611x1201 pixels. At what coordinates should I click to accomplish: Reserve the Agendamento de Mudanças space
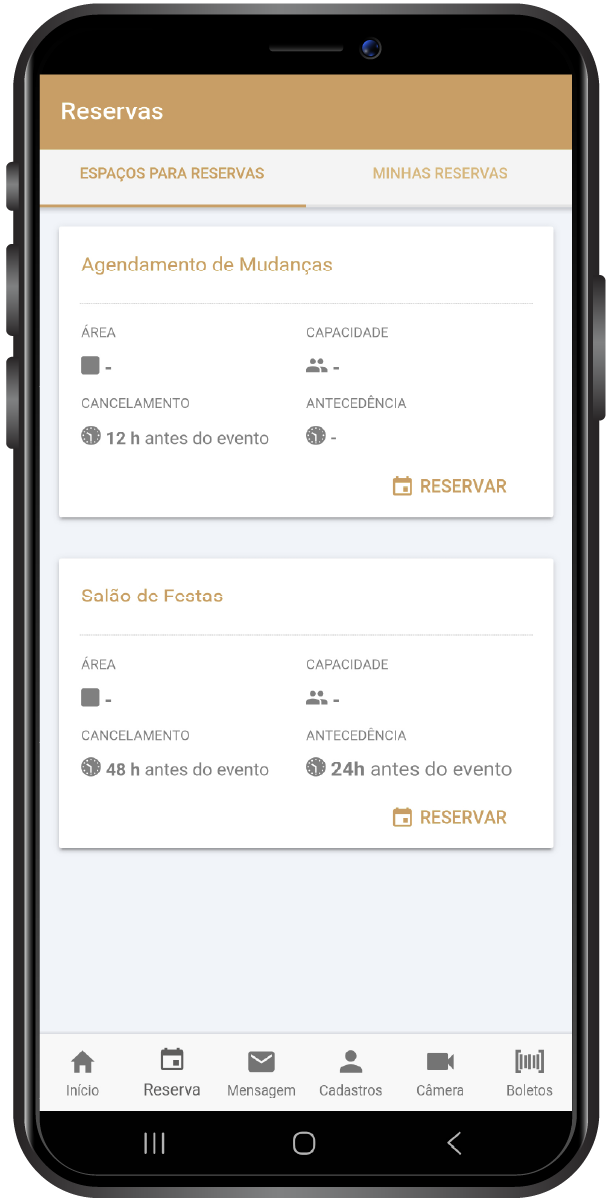click(450, 487)
